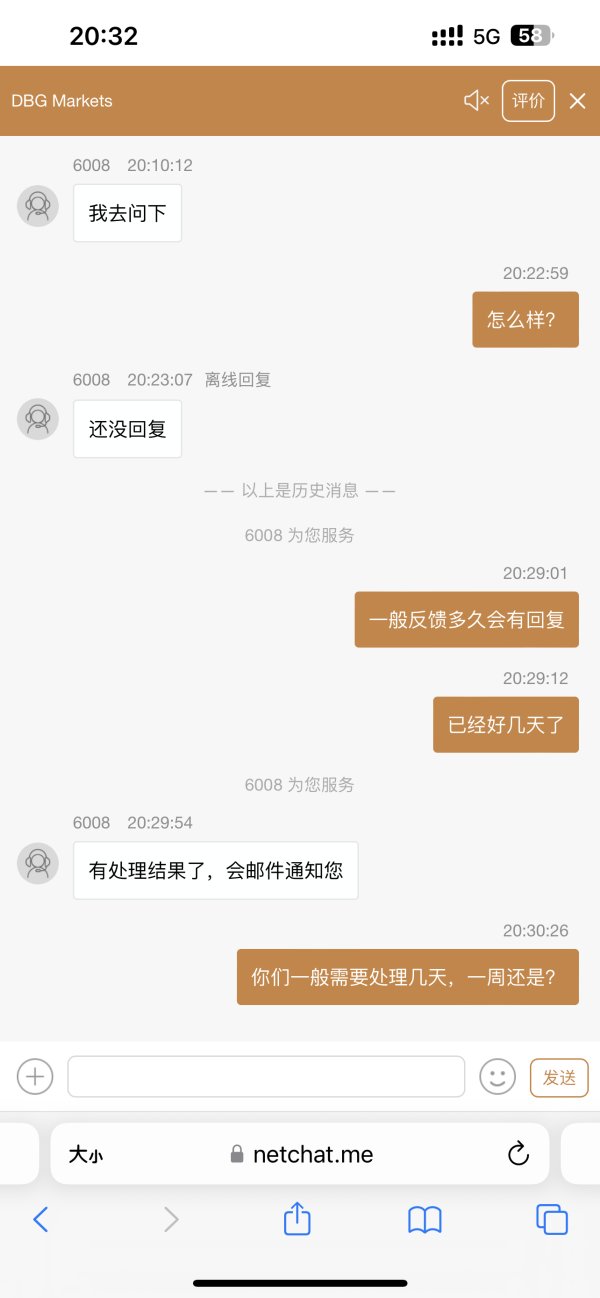Go back to the previous page
600x1298 pixels.
(41, 1219)
